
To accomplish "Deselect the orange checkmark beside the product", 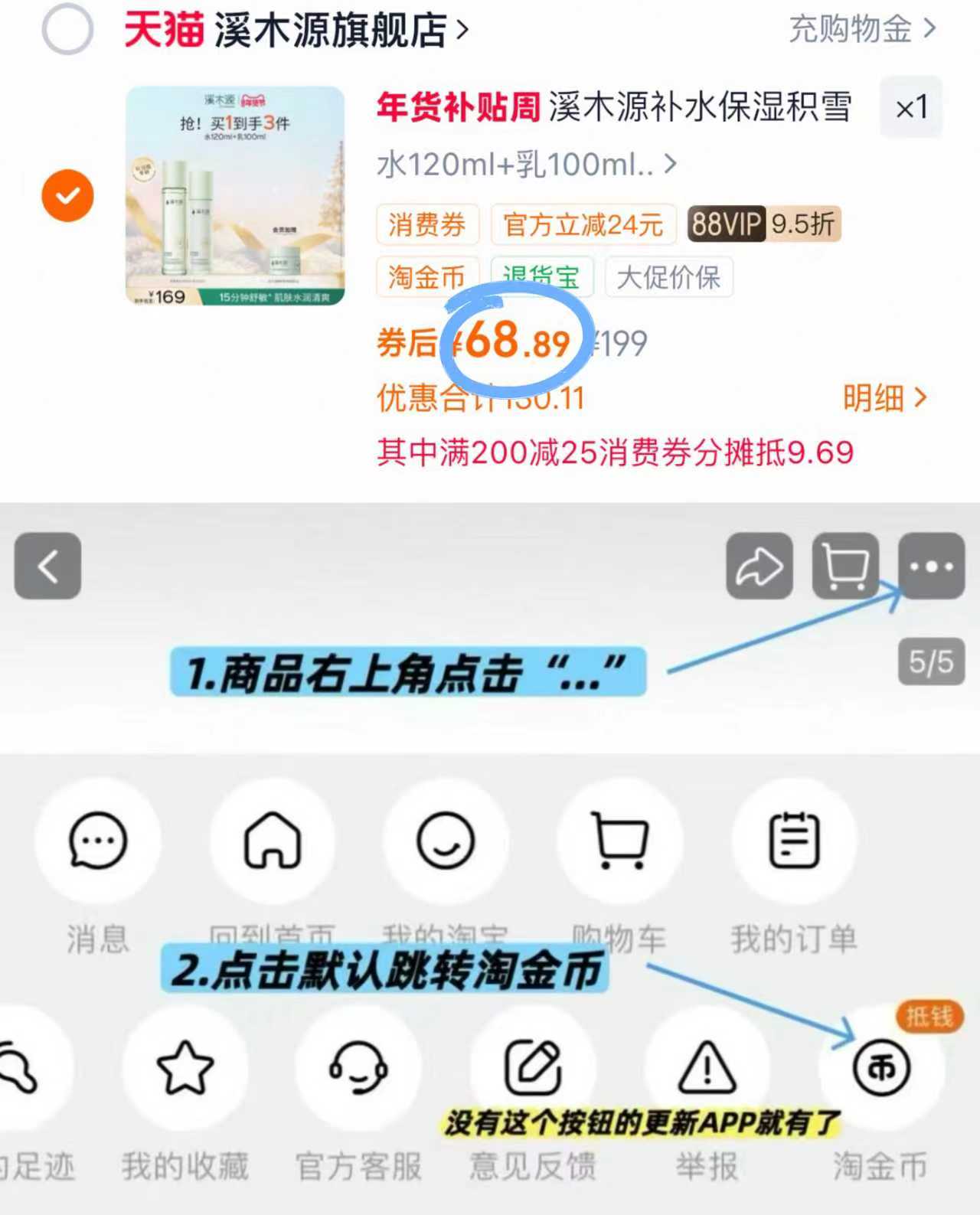I will (67, 195).
